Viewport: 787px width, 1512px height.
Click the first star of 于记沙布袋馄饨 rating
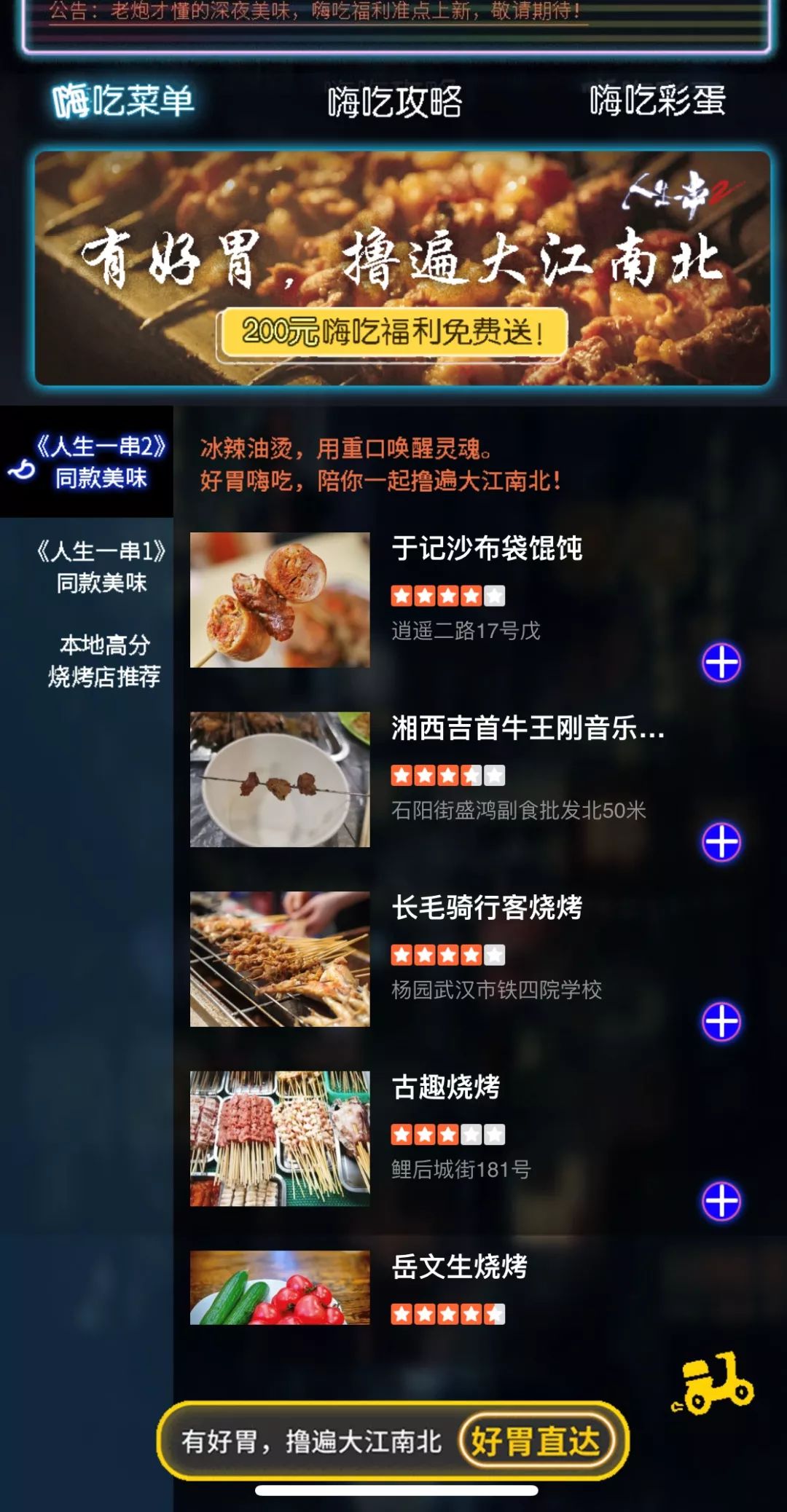pyautogui.click(x=401, y=595)
